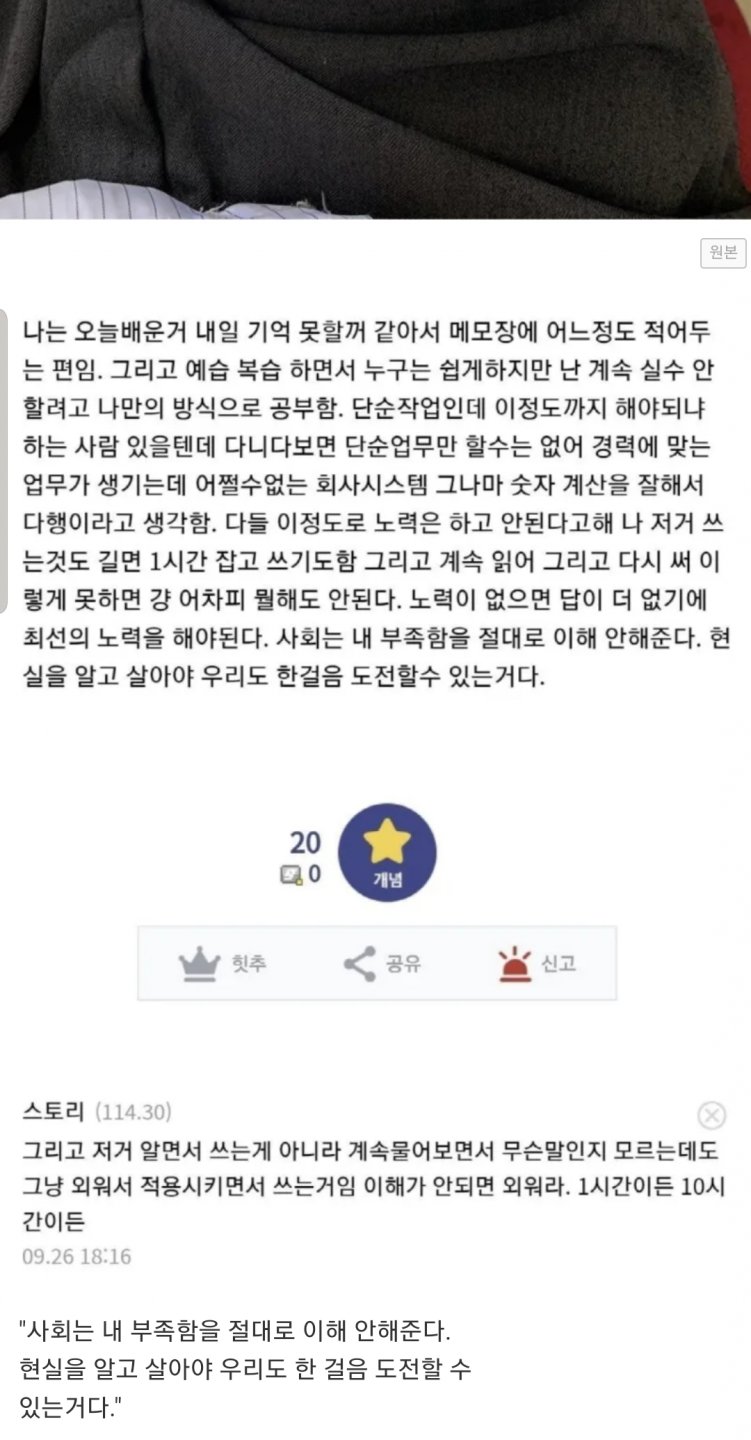The width and height of the screenshot is (751, 1440).
Task: Open the original image with 원본
Action: 722,253
